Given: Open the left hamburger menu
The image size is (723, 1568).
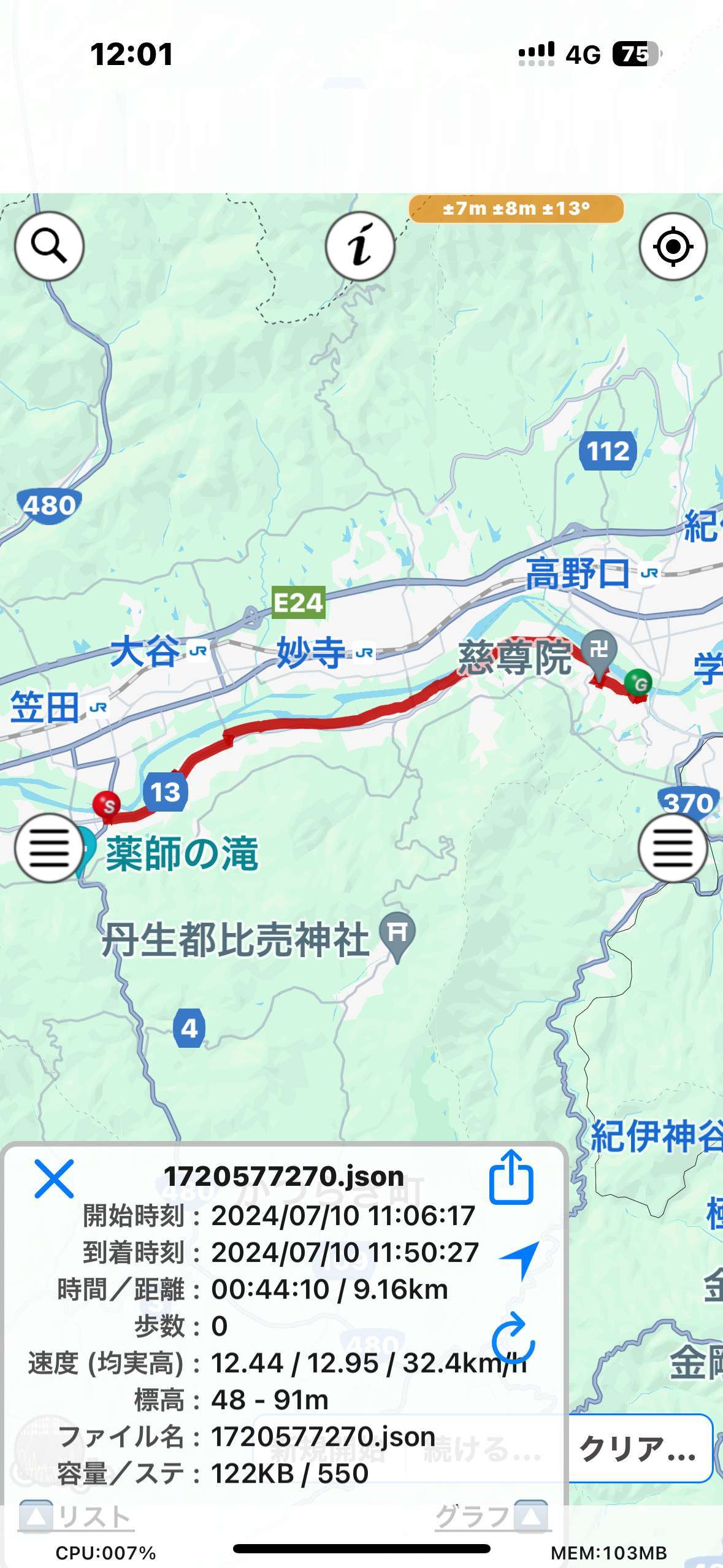Looking at the screenshot, I should tap(49, 848).
